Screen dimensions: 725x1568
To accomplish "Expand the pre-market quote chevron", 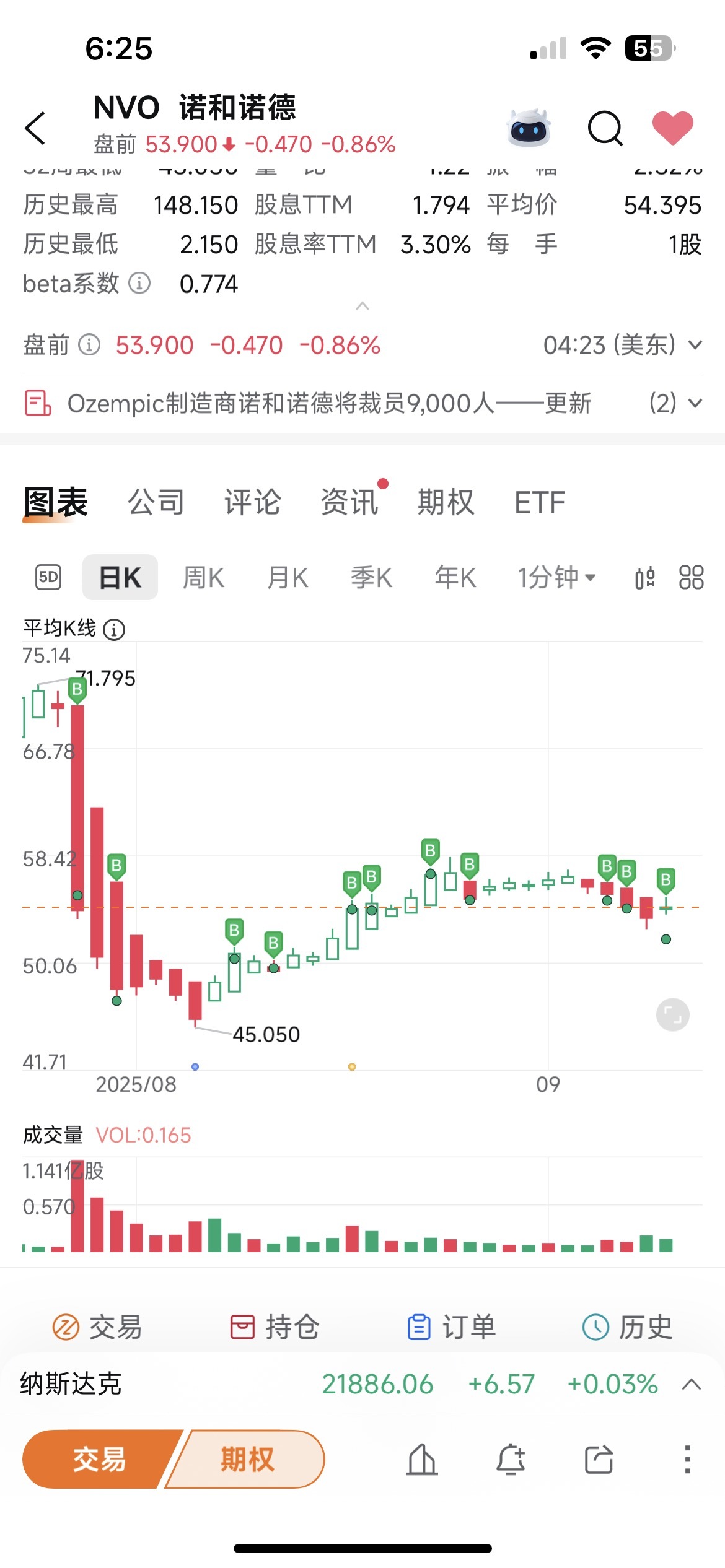I will pyautogui.click(x=693, y=347).
